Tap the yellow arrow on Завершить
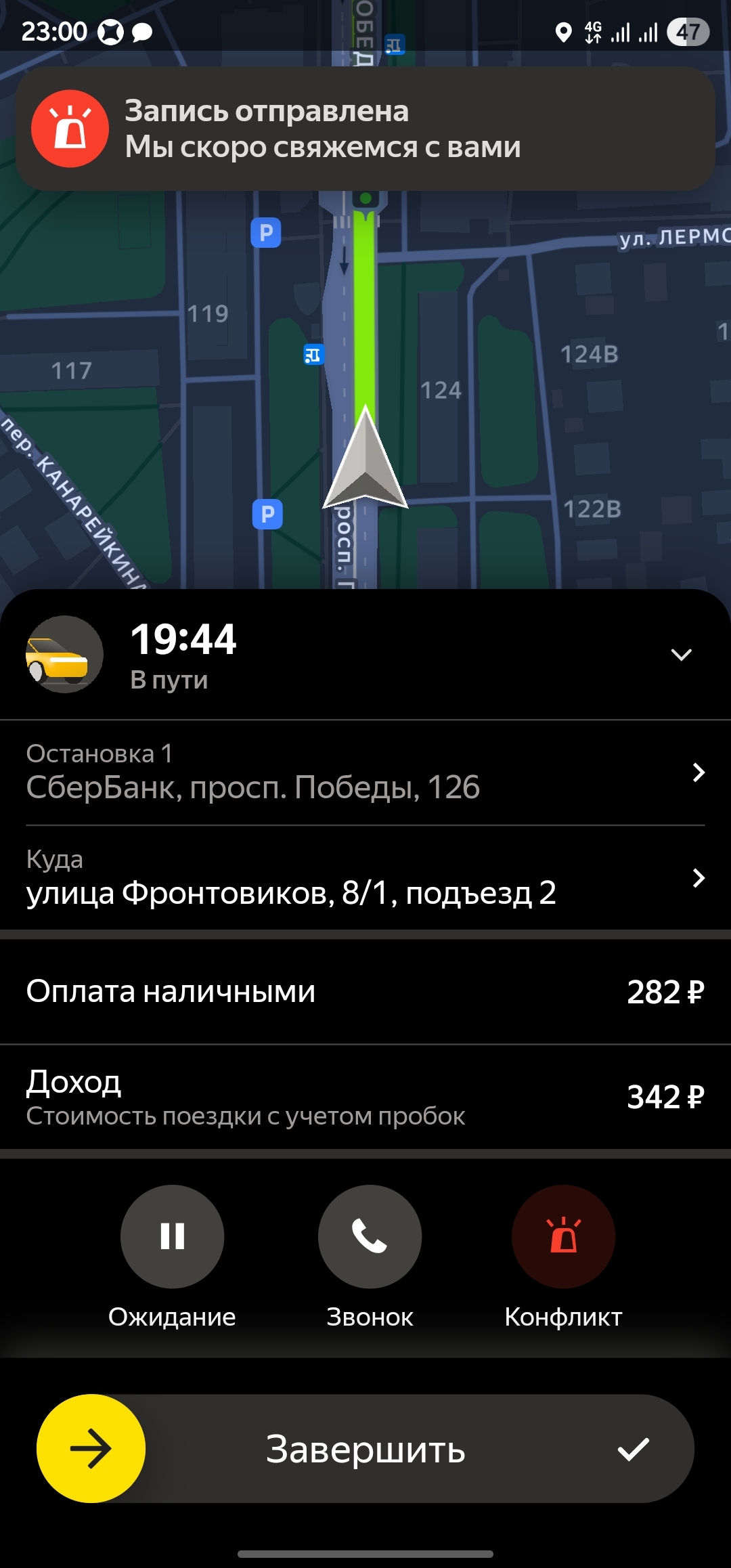This screenshot has height=1568, width=731. pos(91,1449)
